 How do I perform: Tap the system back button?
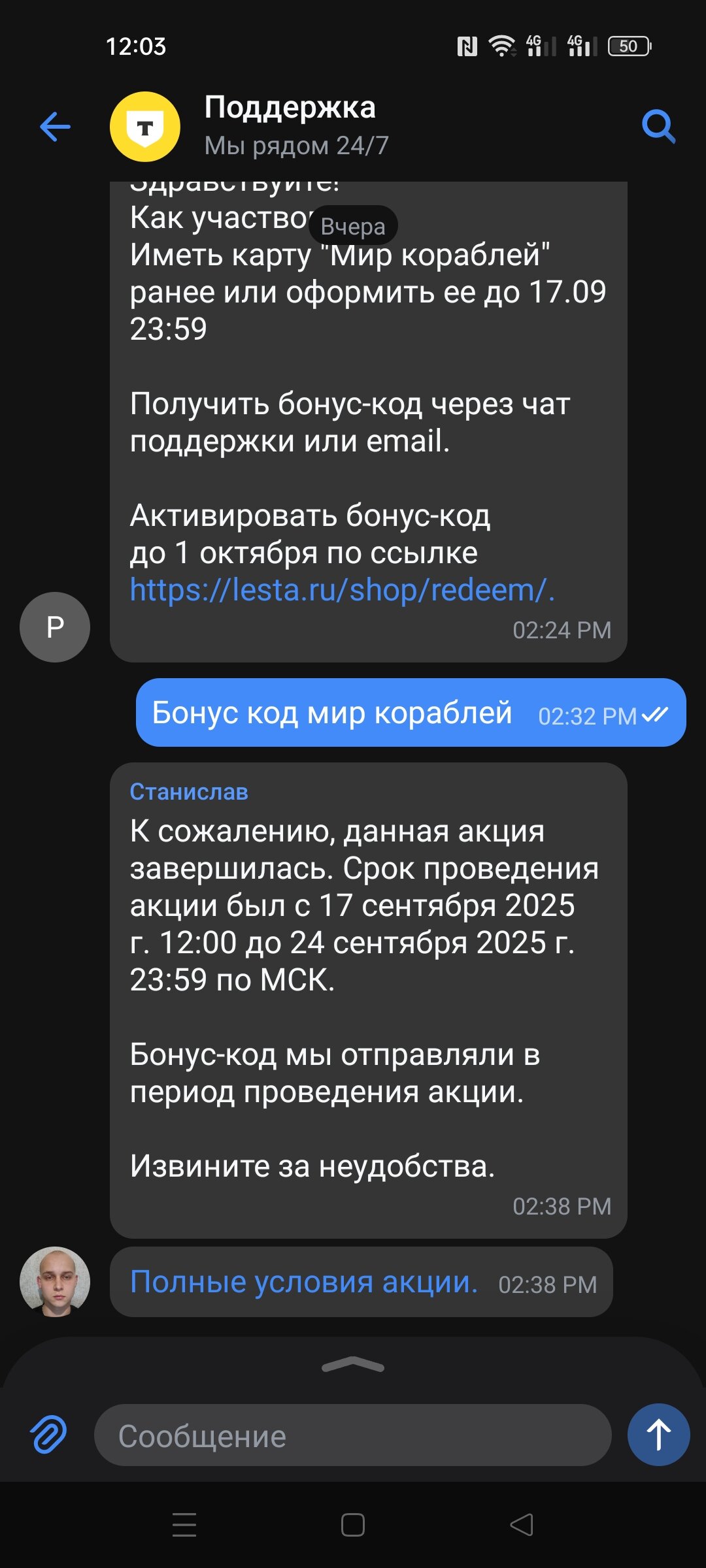click(522, 1525)
